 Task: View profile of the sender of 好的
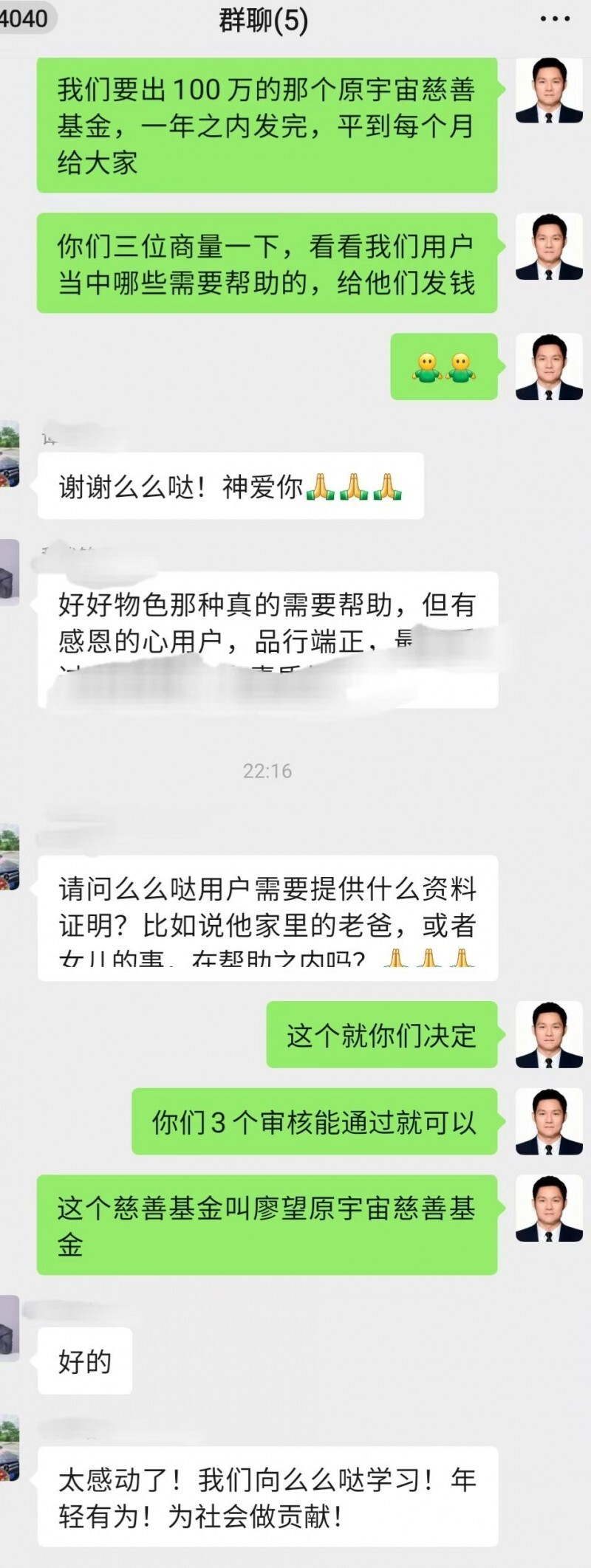click(x=9, y=1327)
